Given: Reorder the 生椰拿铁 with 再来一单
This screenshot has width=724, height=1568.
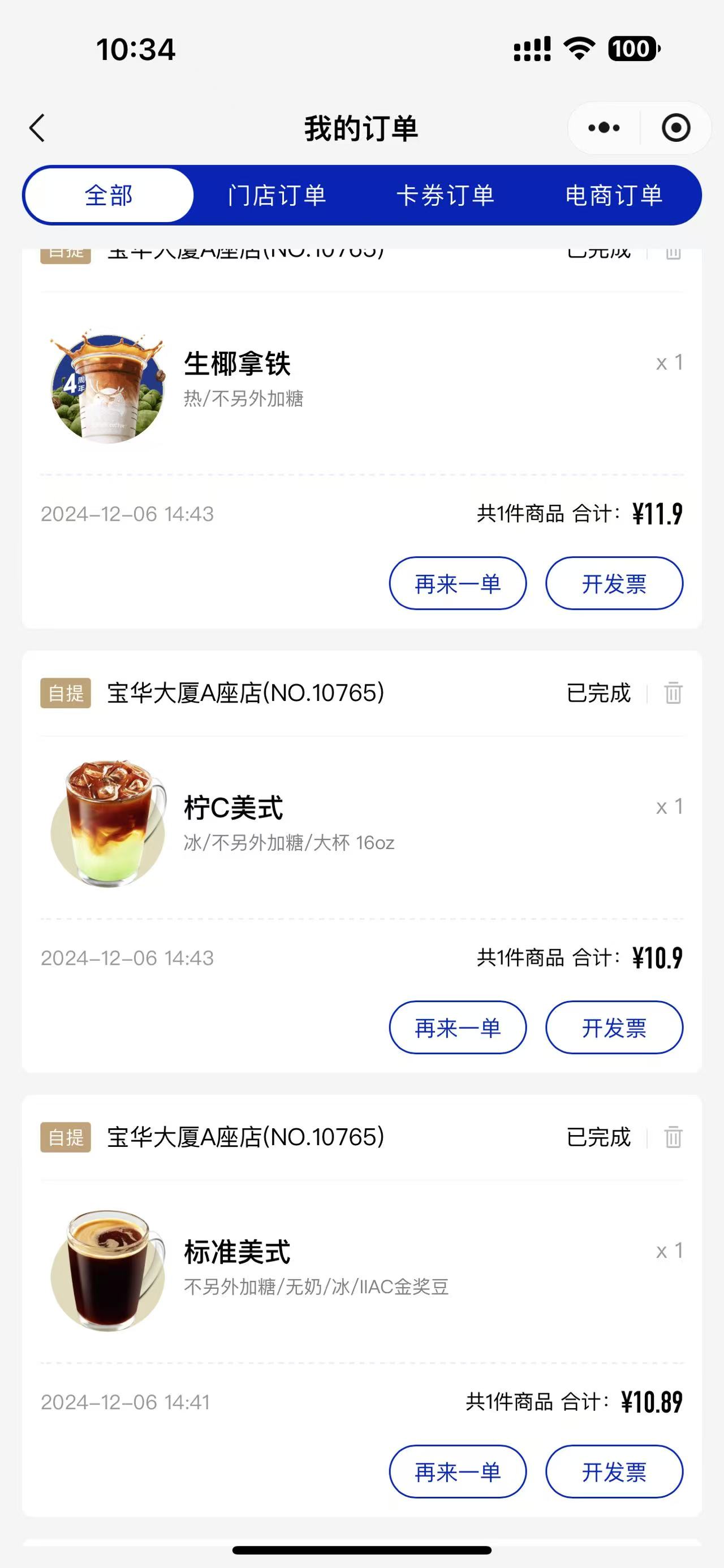Looking at the screenshot, I should pos(457,583).
